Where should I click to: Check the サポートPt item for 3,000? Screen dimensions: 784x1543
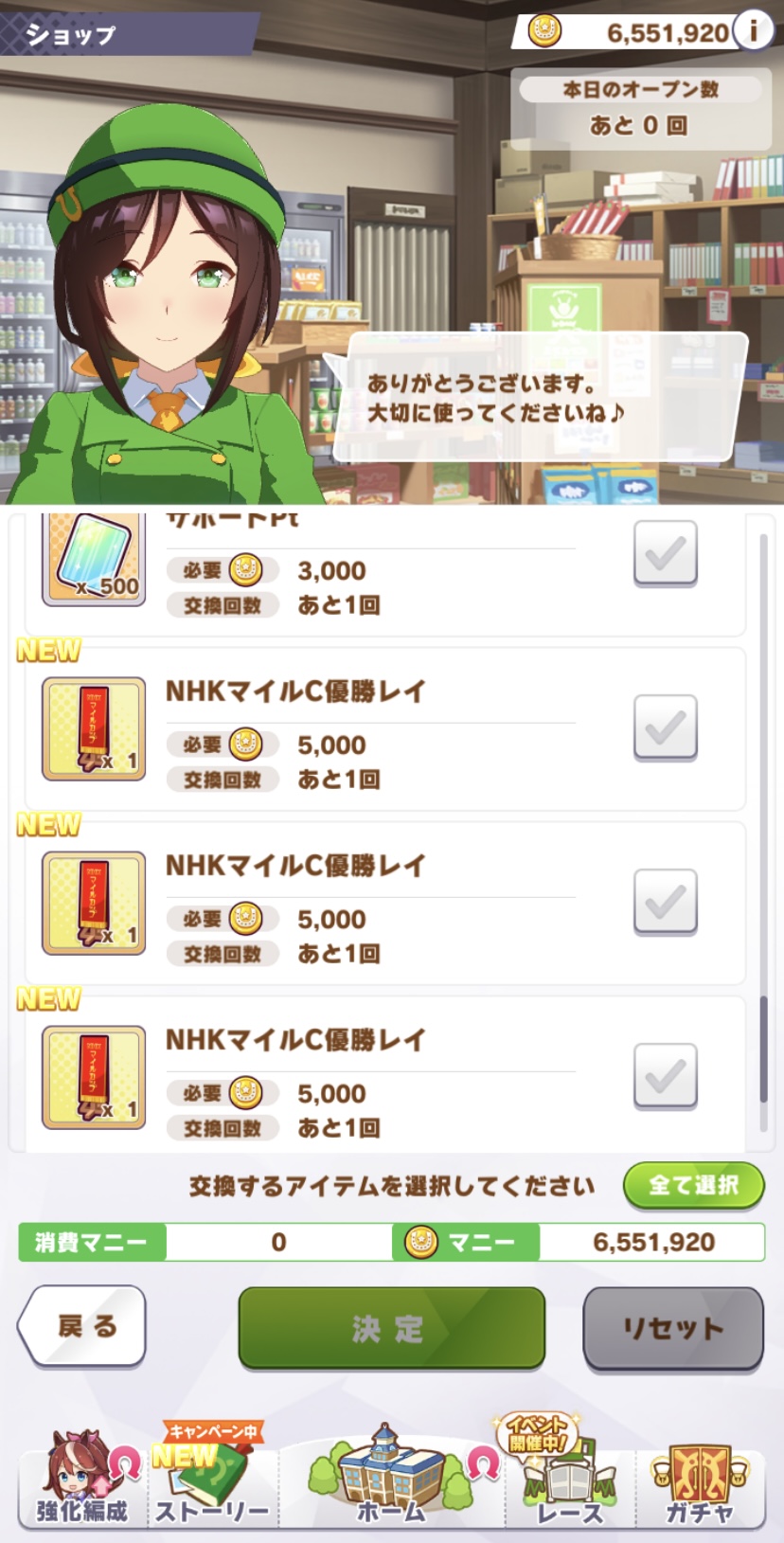(x=665, y=553)
